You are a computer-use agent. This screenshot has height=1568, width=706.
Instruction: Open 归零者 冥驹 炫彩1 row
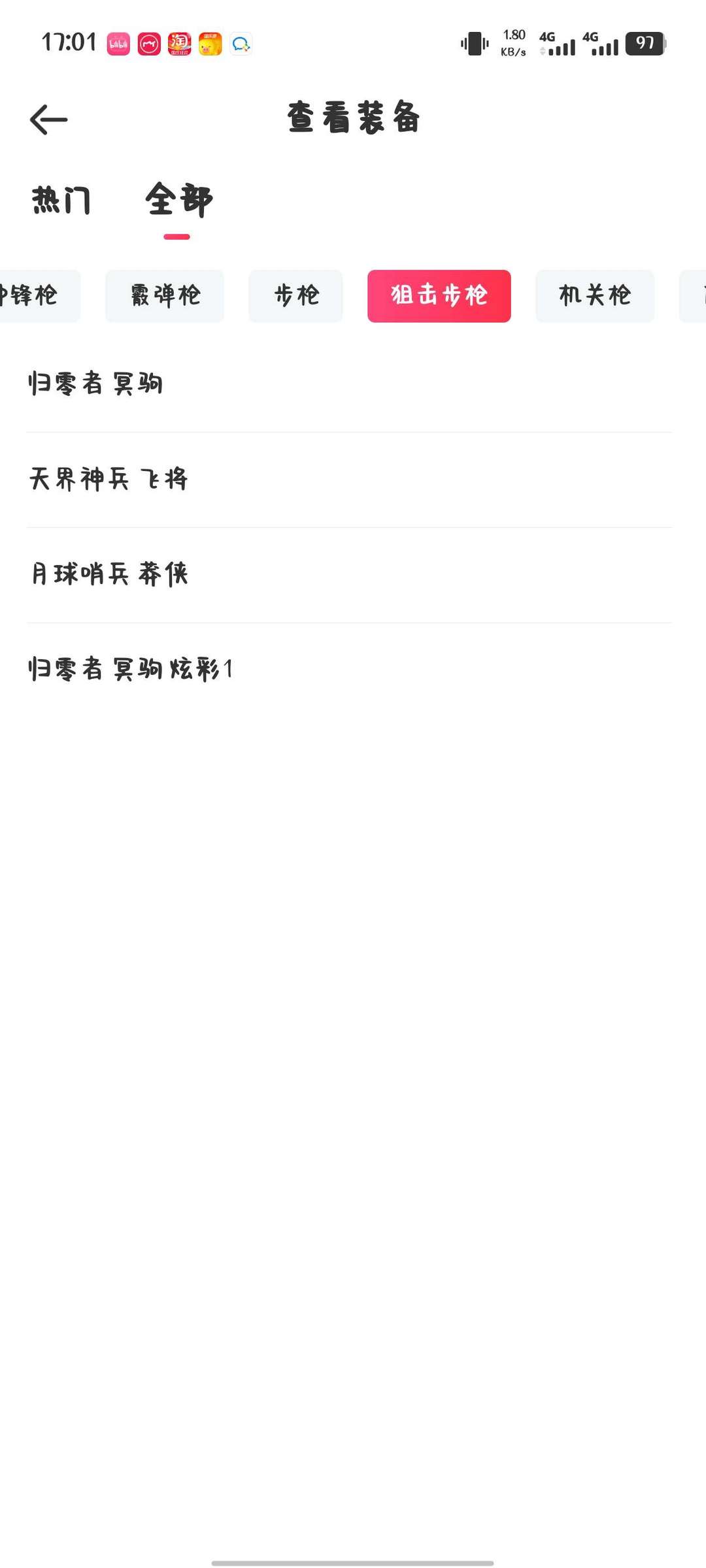[x=129, y=669]
